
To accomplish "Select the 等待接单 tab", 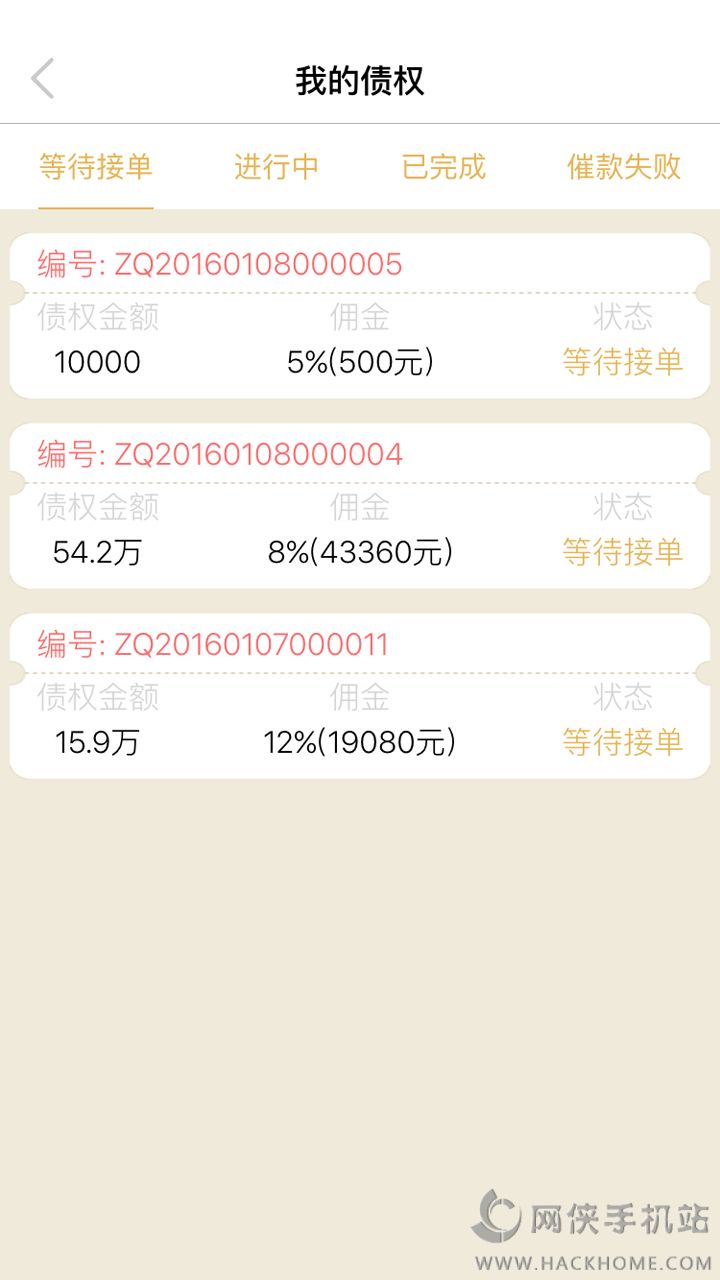I will point(96,167).
